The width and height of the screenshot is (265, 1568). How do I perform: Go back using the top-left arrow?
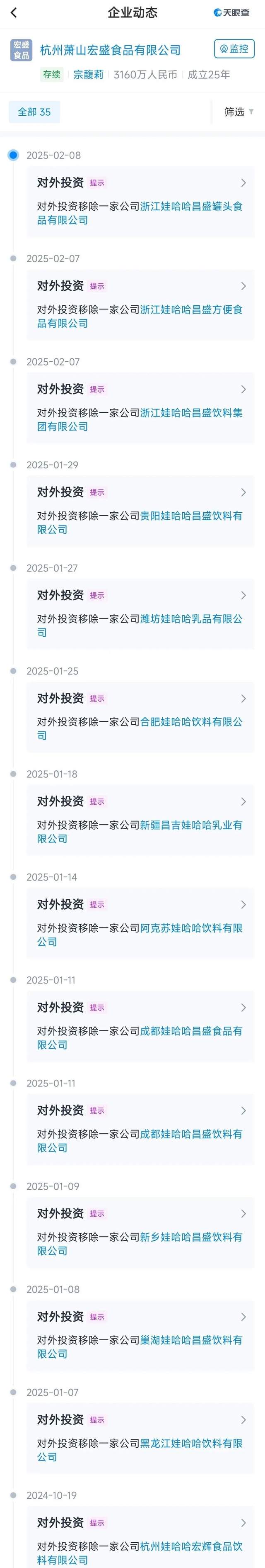click(x=14, y=13)
